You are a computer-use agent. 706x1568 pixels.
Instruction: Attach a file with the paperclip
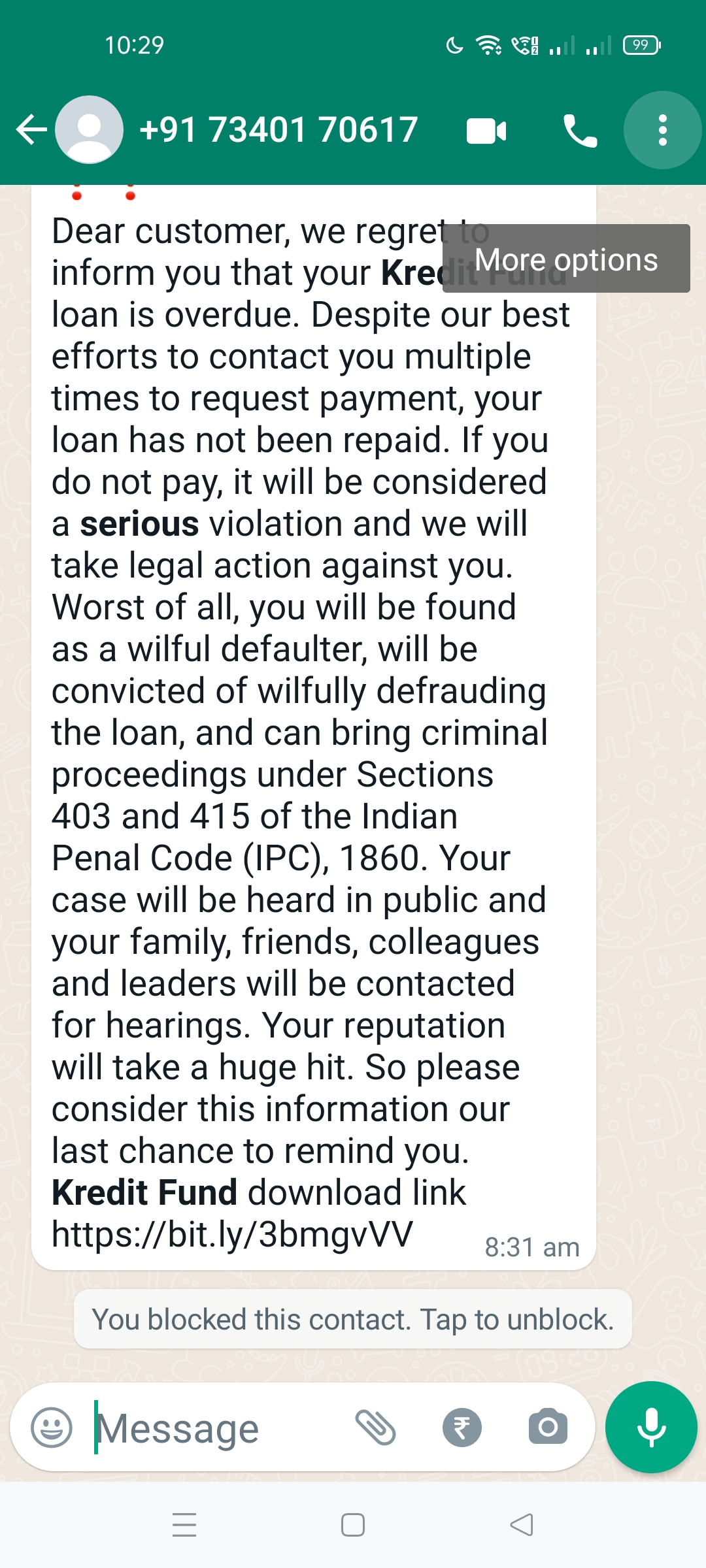coord(376,1428)
